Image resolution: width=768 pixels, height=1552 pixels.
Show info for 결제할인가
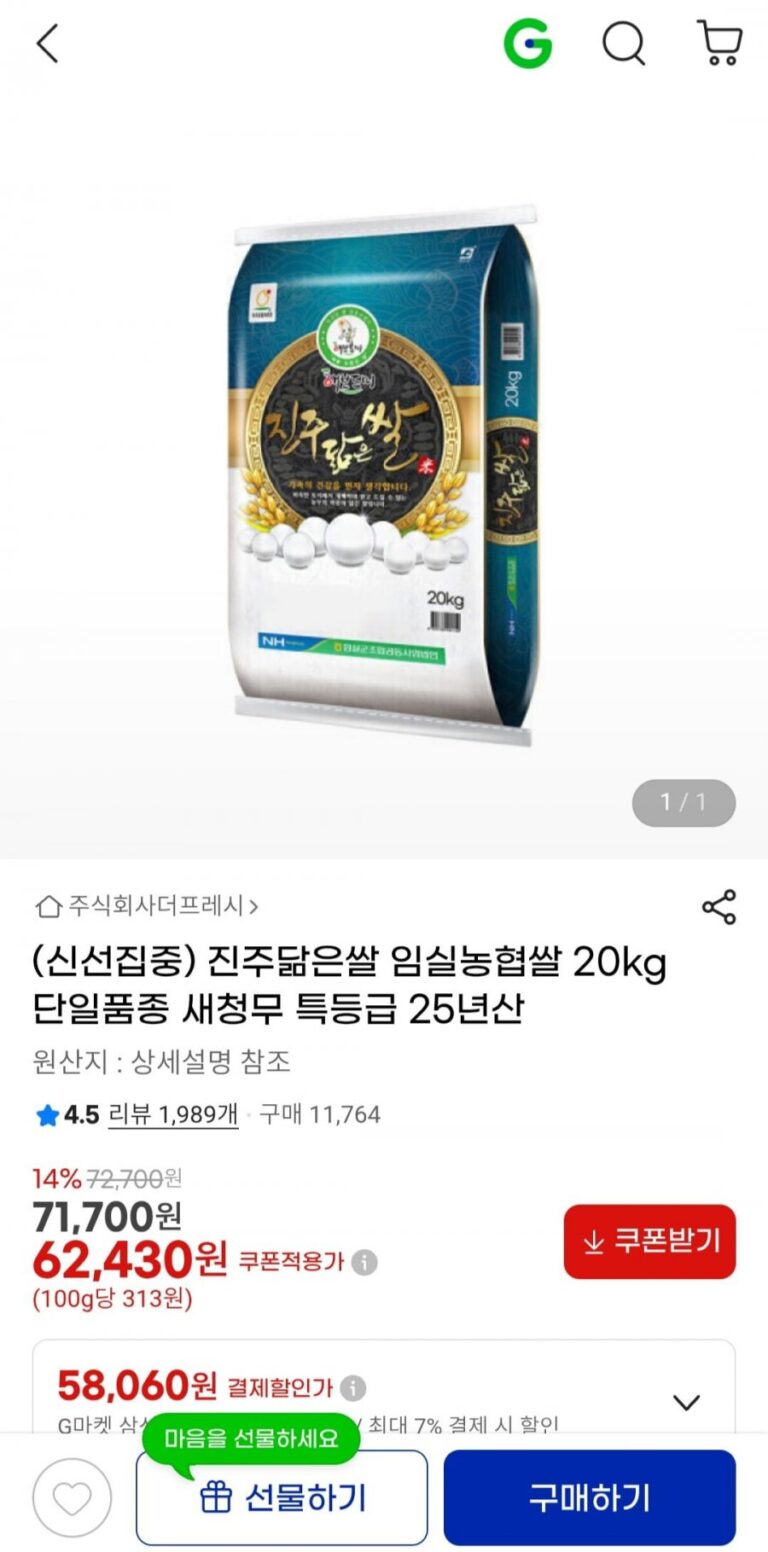pos(352,1388)
